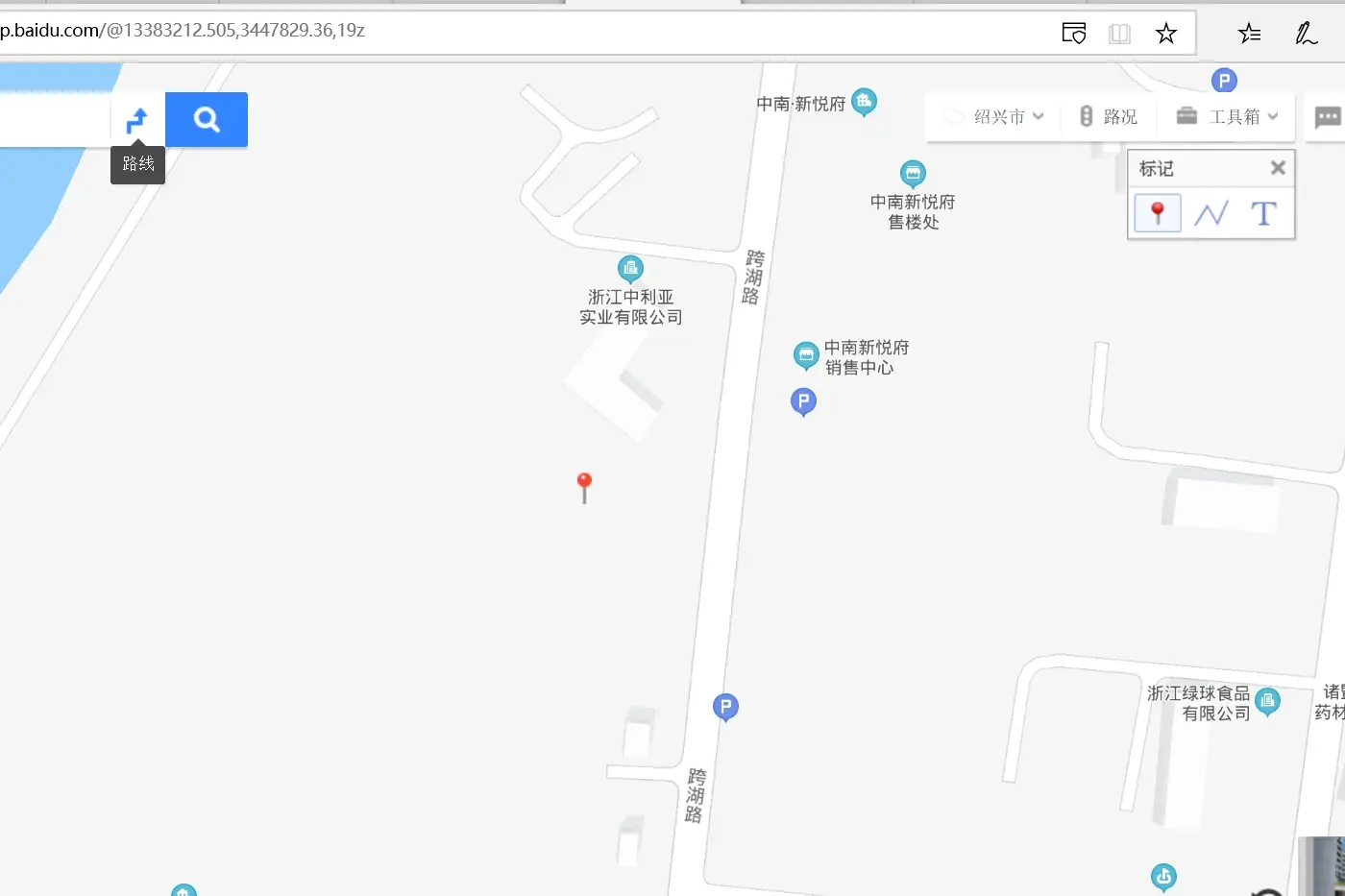
Task: Expand the 绍兴市 city dropdown
Action: click(994, 117)
